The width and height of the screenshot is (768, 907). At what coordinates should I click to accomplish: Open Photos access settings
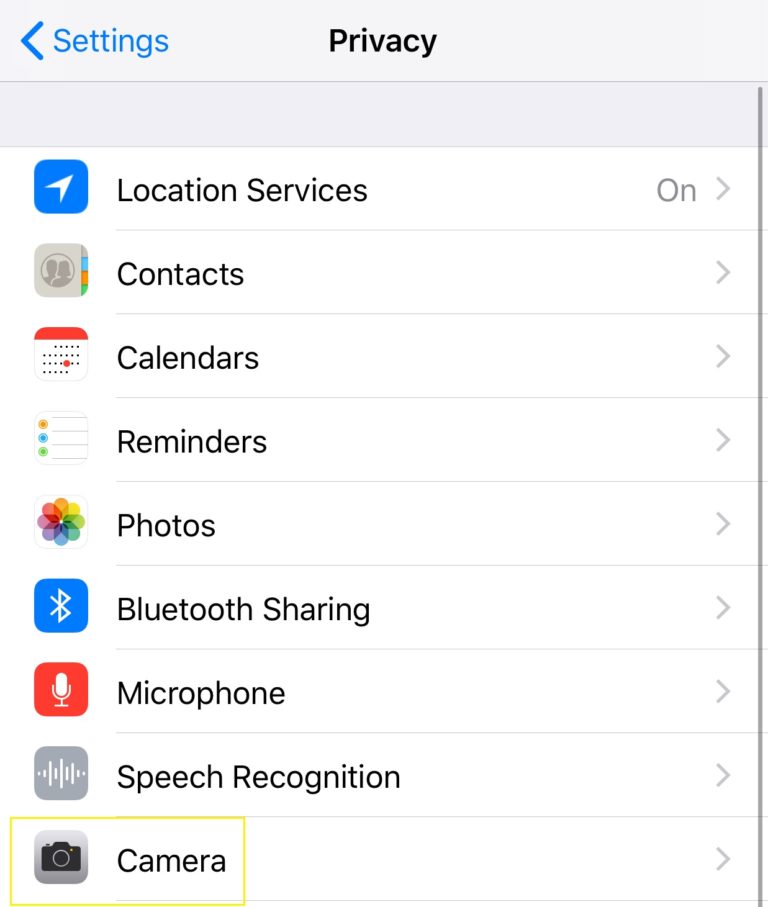click(166, 526)
